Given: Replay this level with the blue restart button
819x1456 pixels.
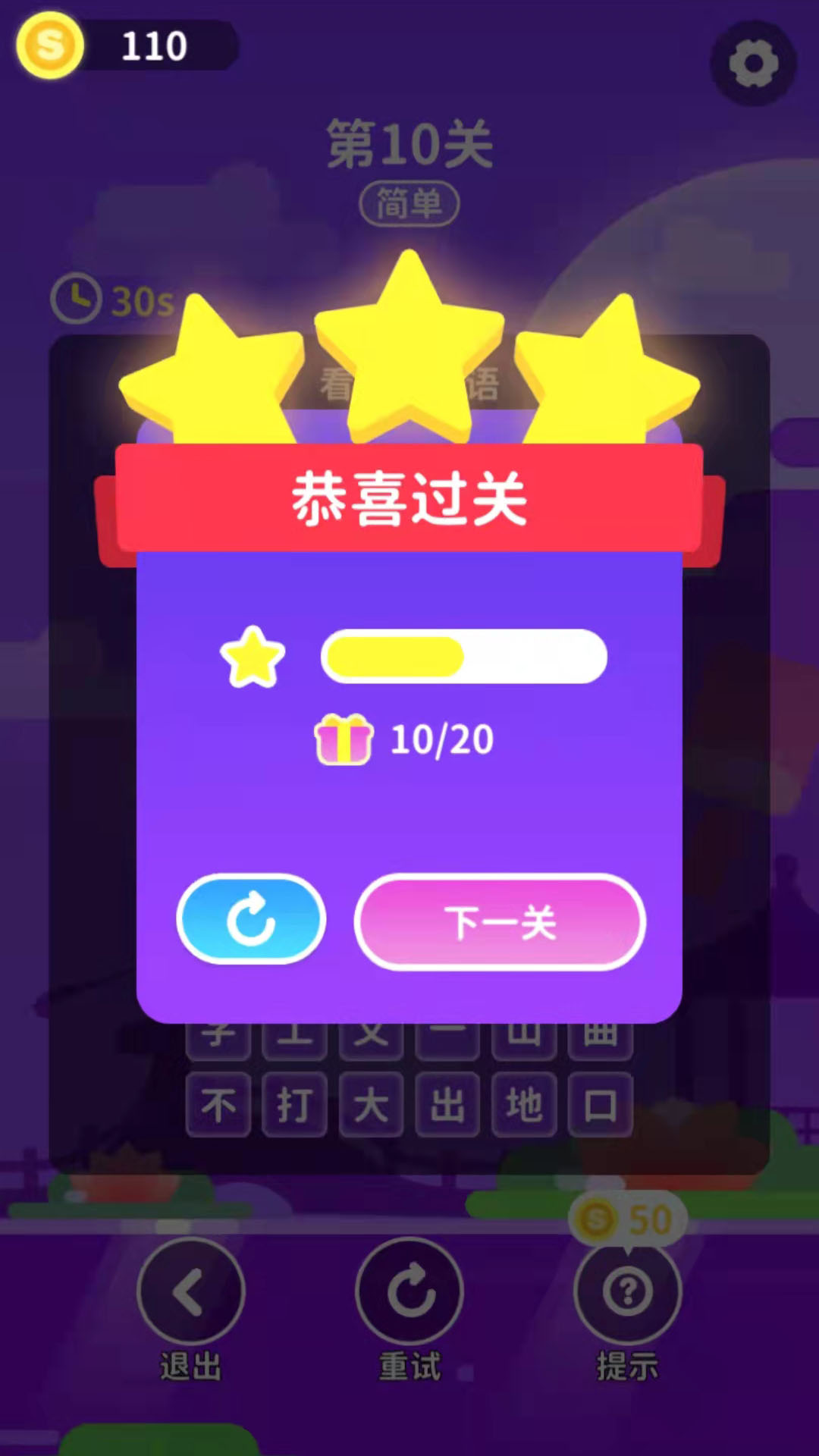Looking at the screenshot, I should pos(251,919).
